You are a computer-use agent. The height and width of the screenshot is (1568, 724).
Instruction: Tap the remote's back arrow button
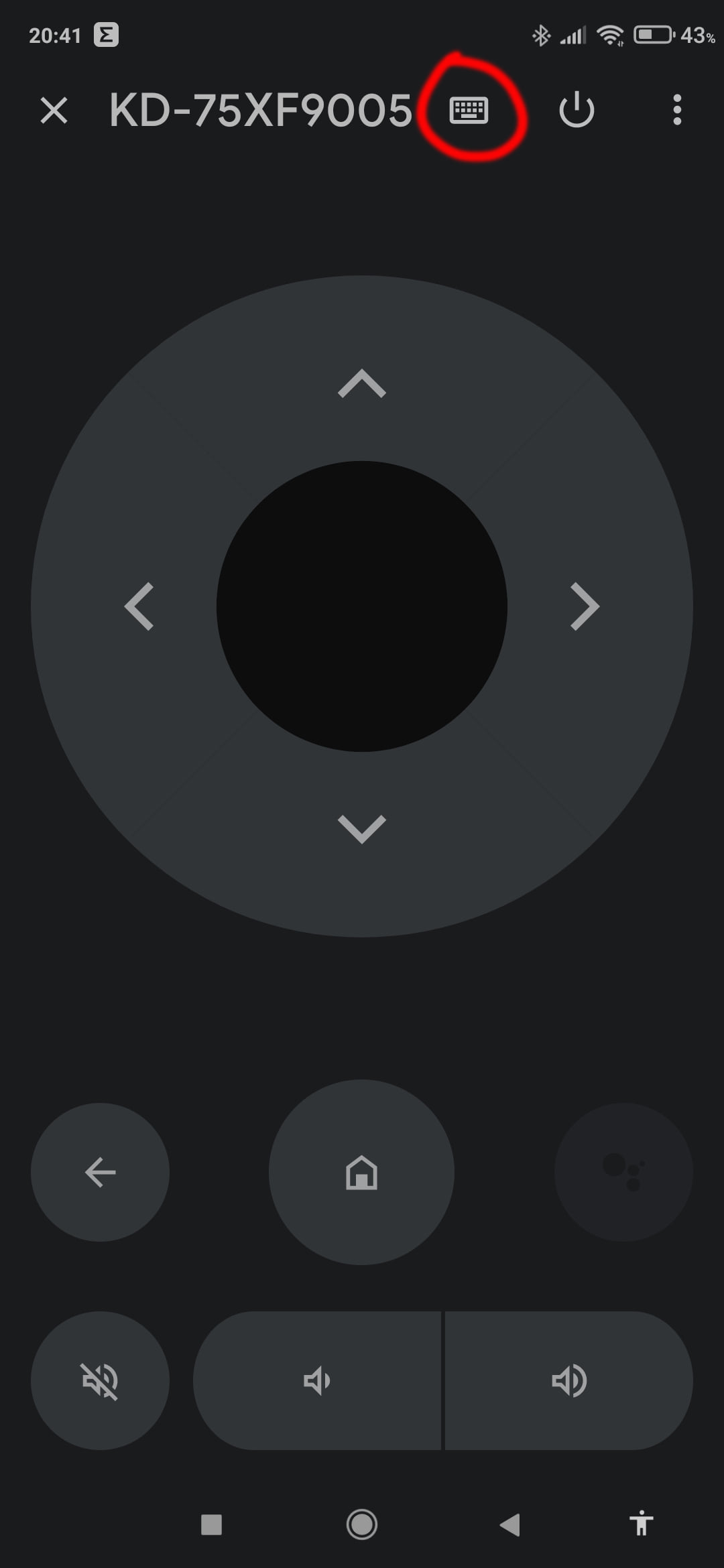coord(100,1172)
